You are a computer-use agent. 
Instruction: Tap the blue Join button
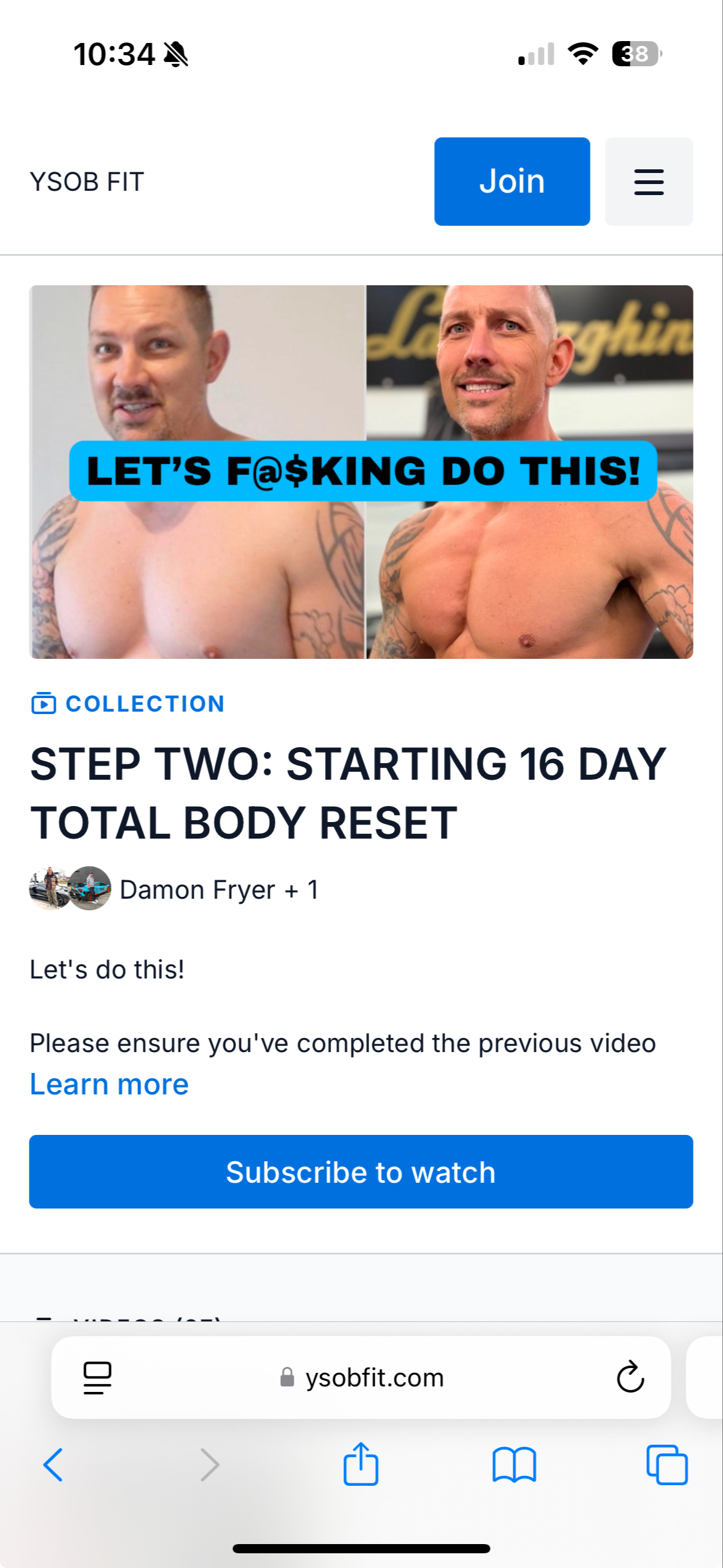[511, 182]
